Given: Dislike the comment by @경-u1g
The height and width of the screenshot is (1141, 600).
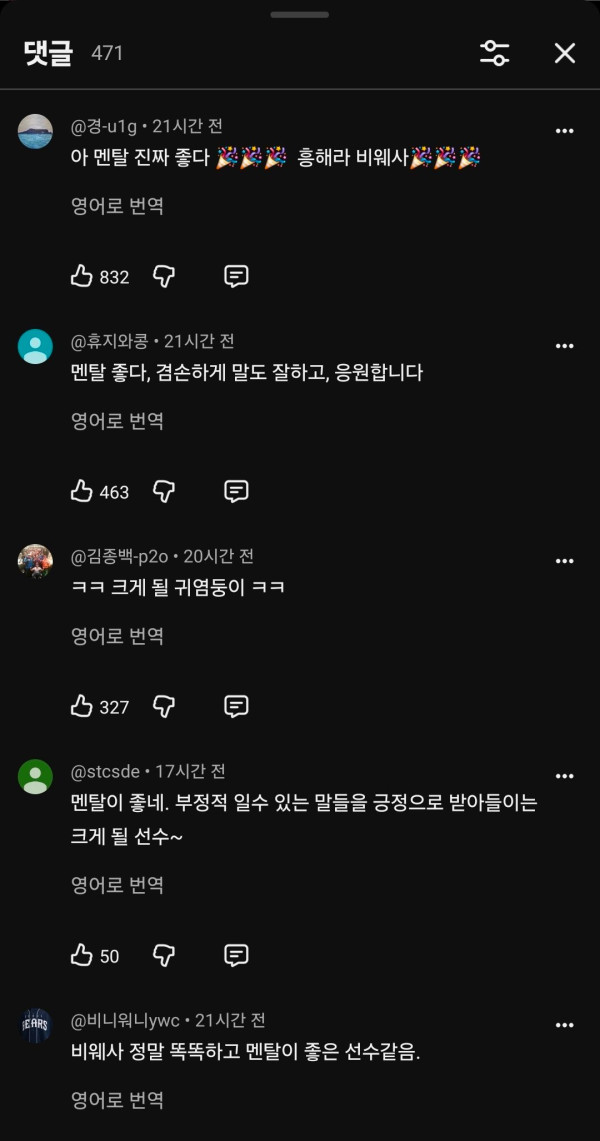Looking at the screenshot, I should [164, 276].
